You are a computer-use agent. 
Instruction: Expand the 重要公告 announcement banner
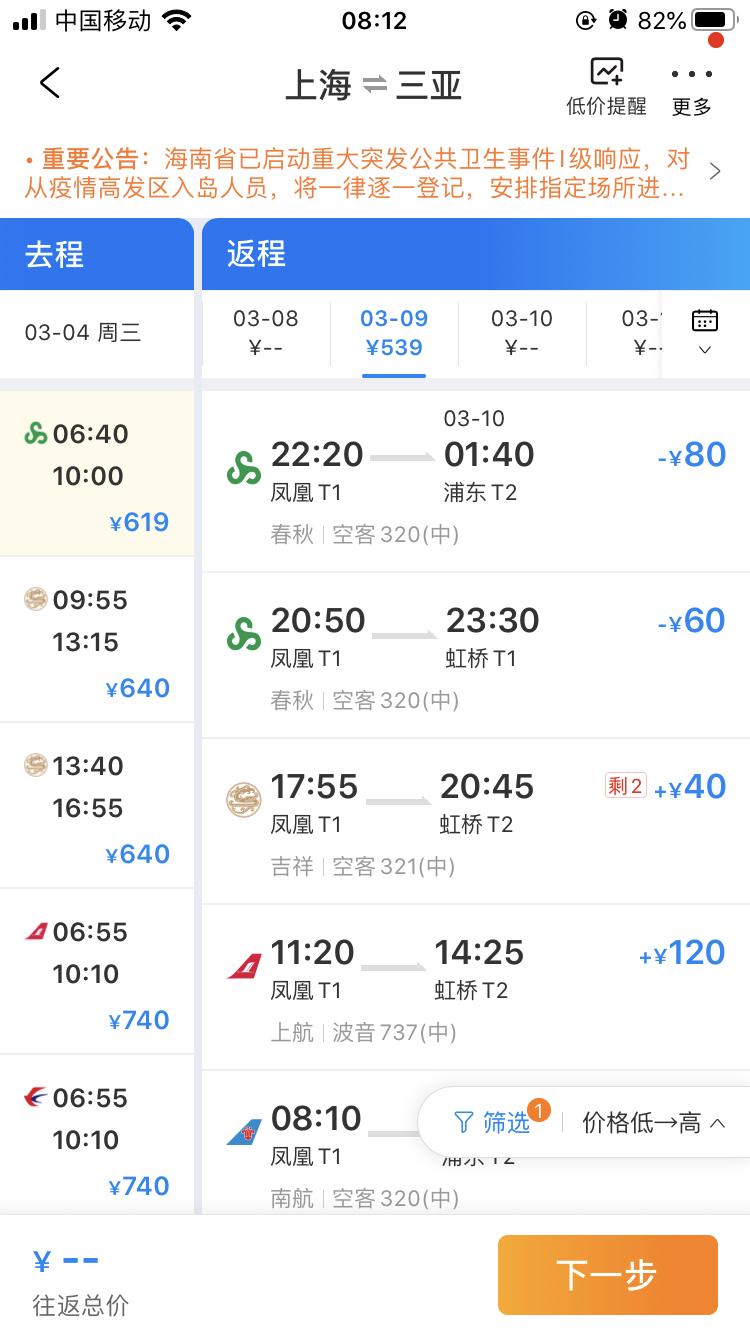(x=374, y=172)
